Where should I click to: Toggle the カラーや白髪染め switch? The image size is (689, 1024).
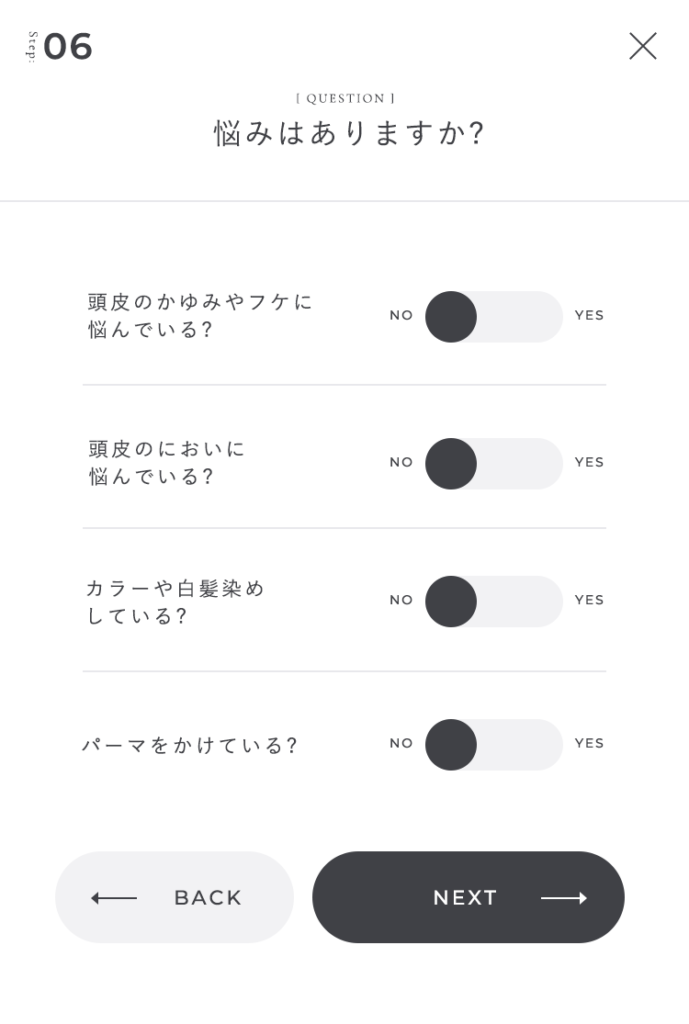click(x=493, y=601)
